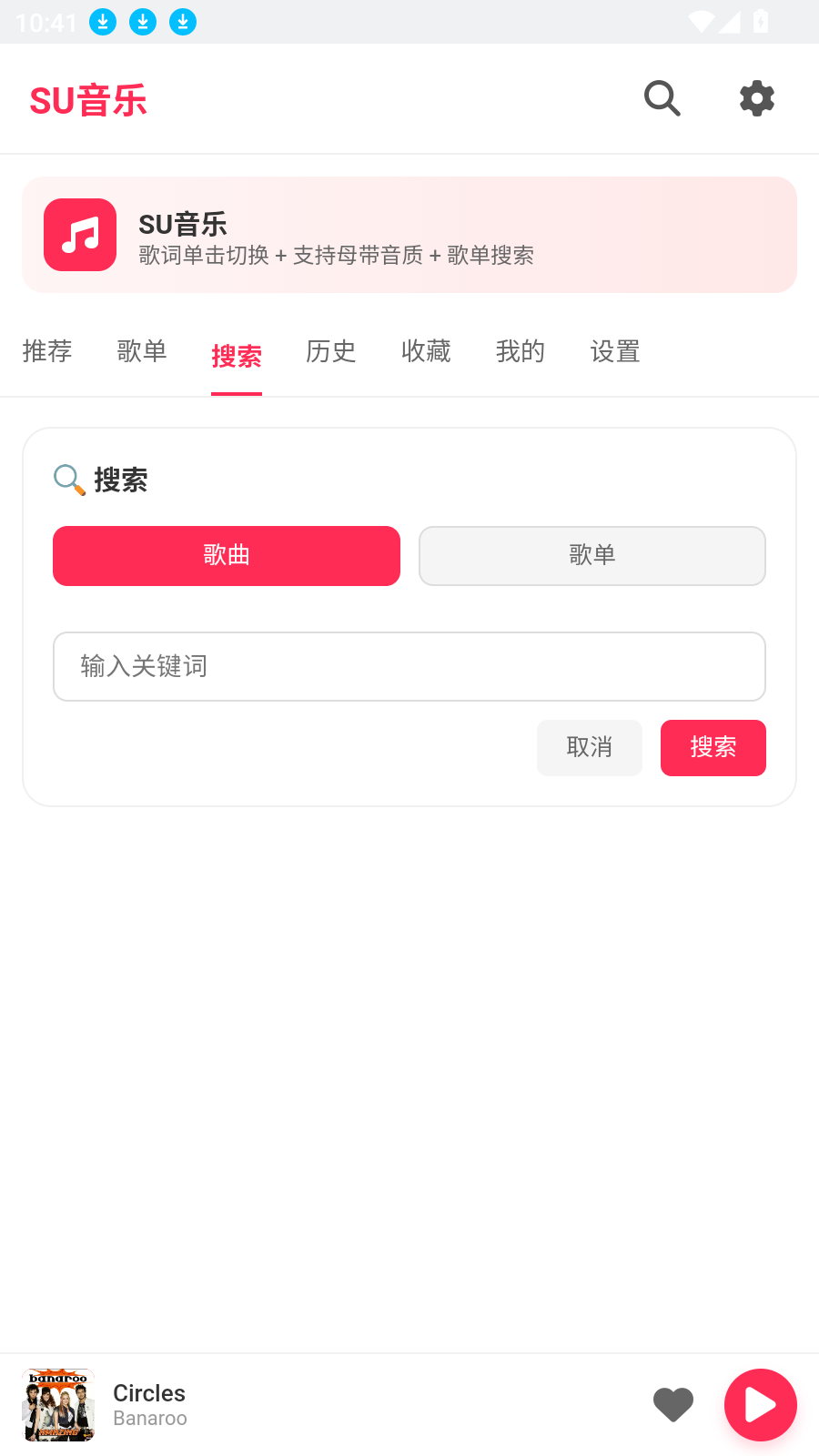Viewport: 819px width, 1456px height.
Task: Click the Banaroo album cover thumbnail
Action: (57, 1405)
